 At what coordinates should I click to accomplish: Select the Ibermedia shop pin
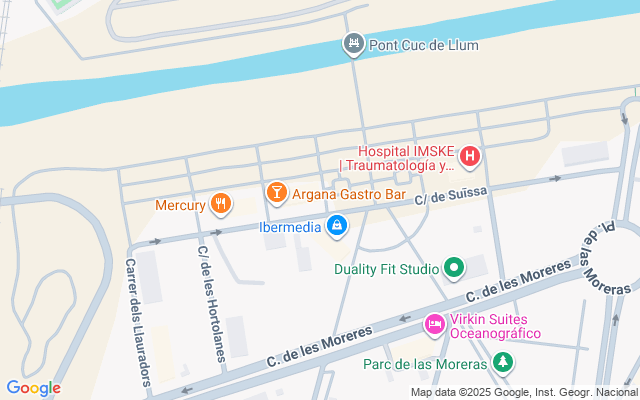click(337, 227)
